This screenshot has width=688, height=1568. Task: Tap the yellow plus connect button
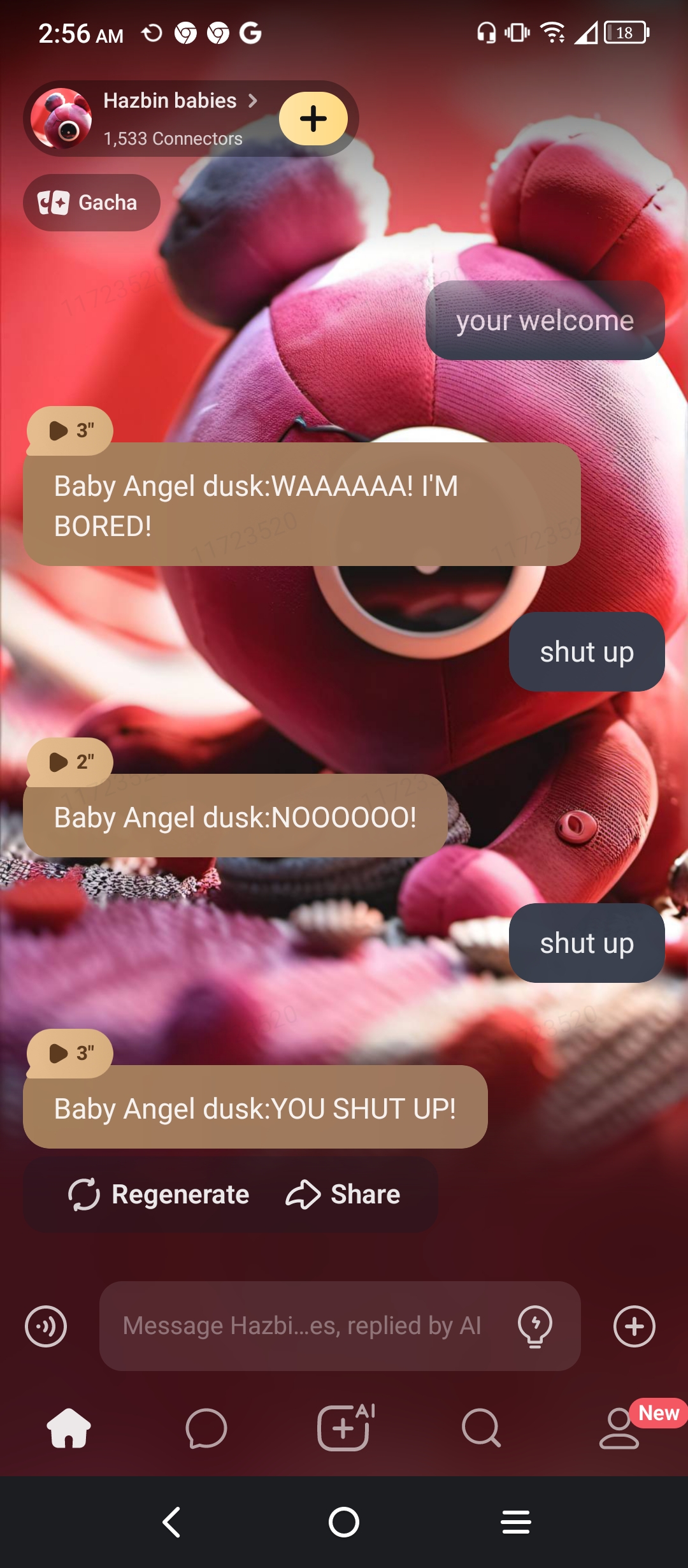[313, 119]
